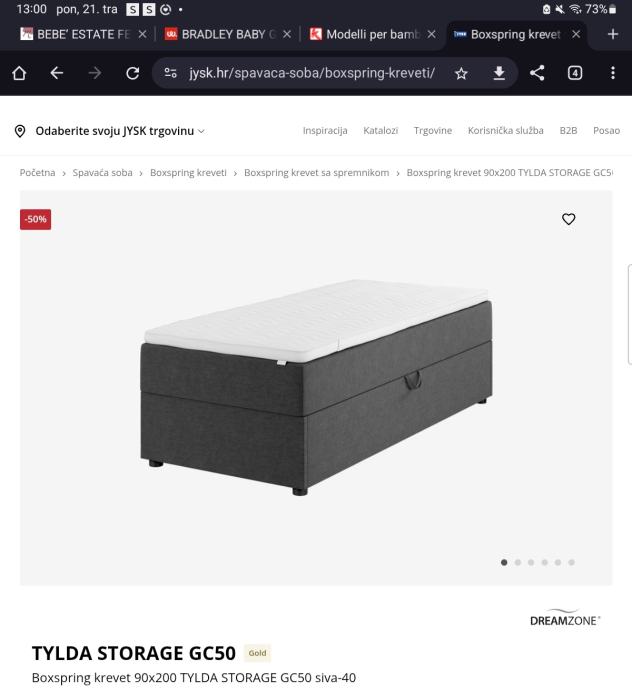Viewport: 632px width, 690px height.
Task: Open a new browser tab
Action: pyautogui.click(x=613, y=34)
